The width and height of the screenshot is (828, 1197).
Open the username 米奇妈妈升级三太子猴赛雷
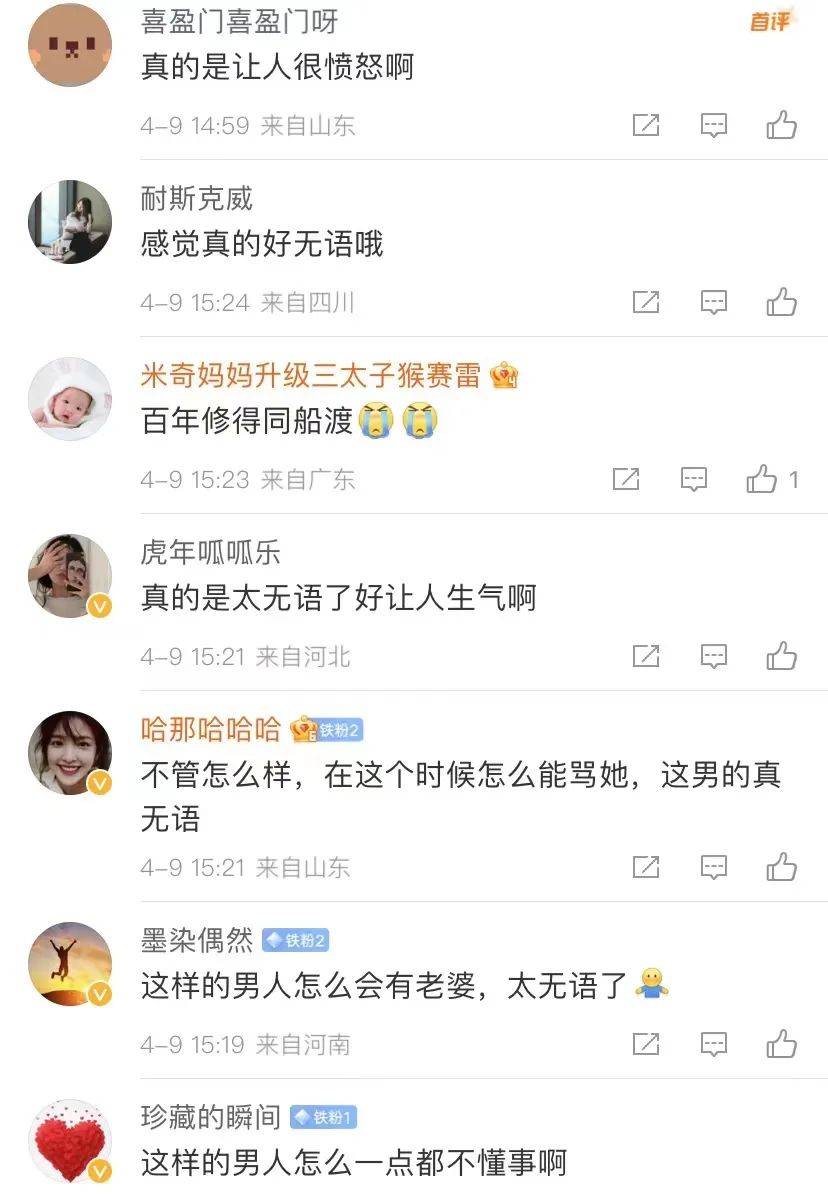(311, 375)
